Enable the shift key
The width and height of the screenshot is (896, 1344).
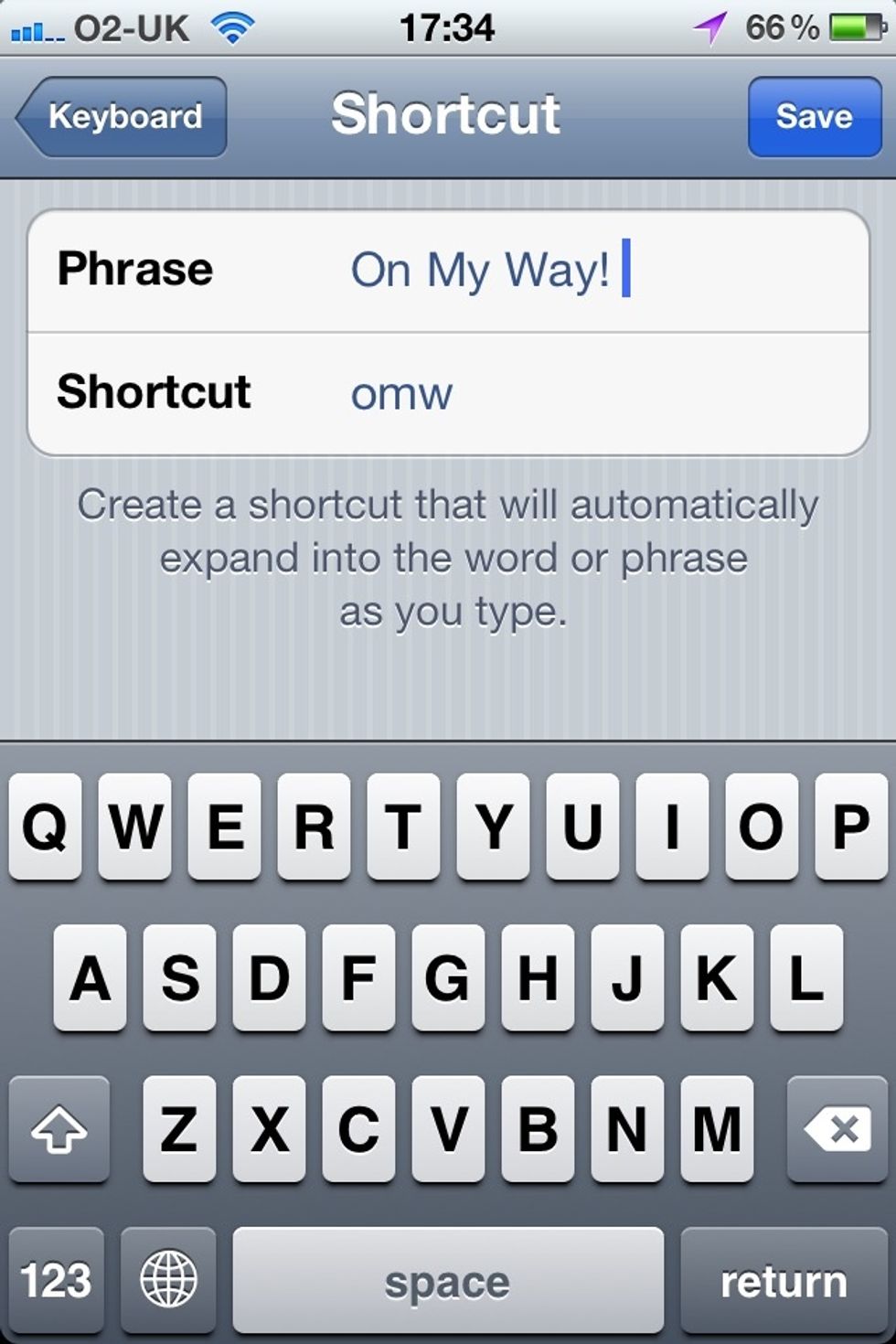59,1129
